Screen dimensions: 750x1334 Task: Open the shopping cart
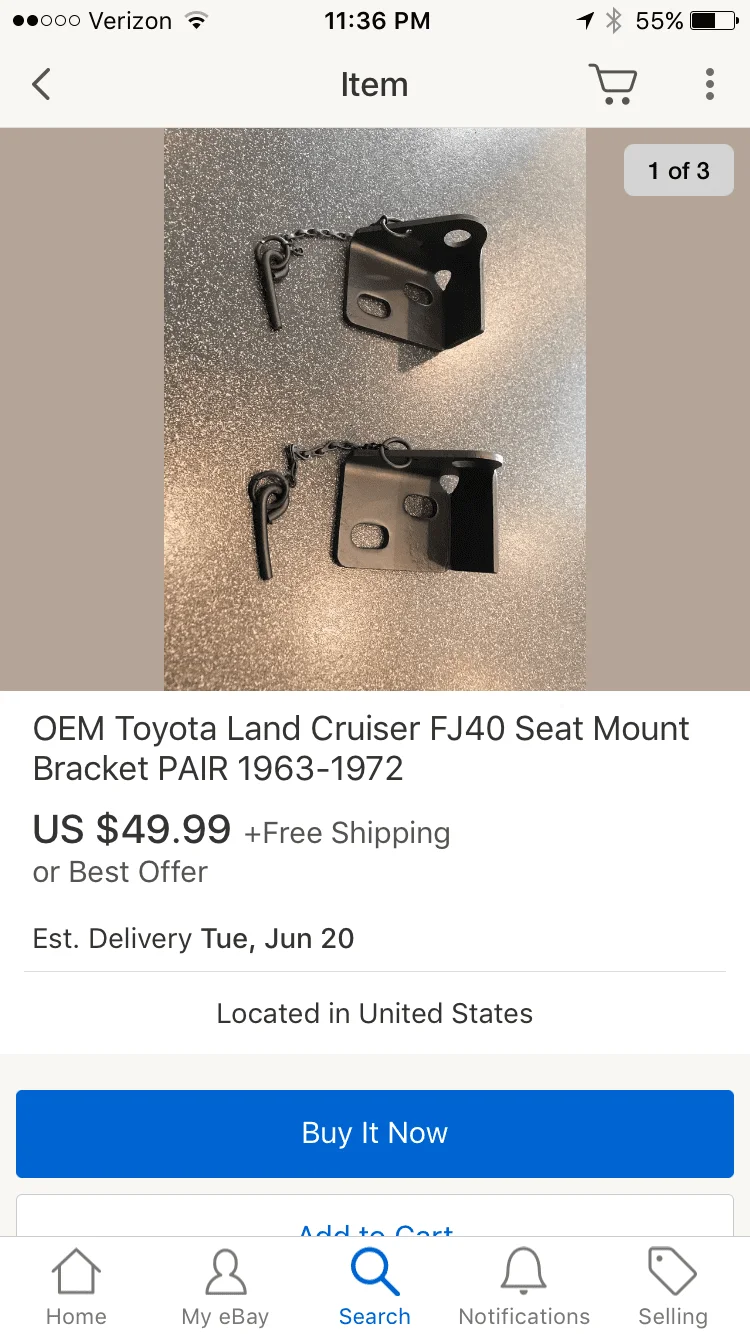[613, 84]
